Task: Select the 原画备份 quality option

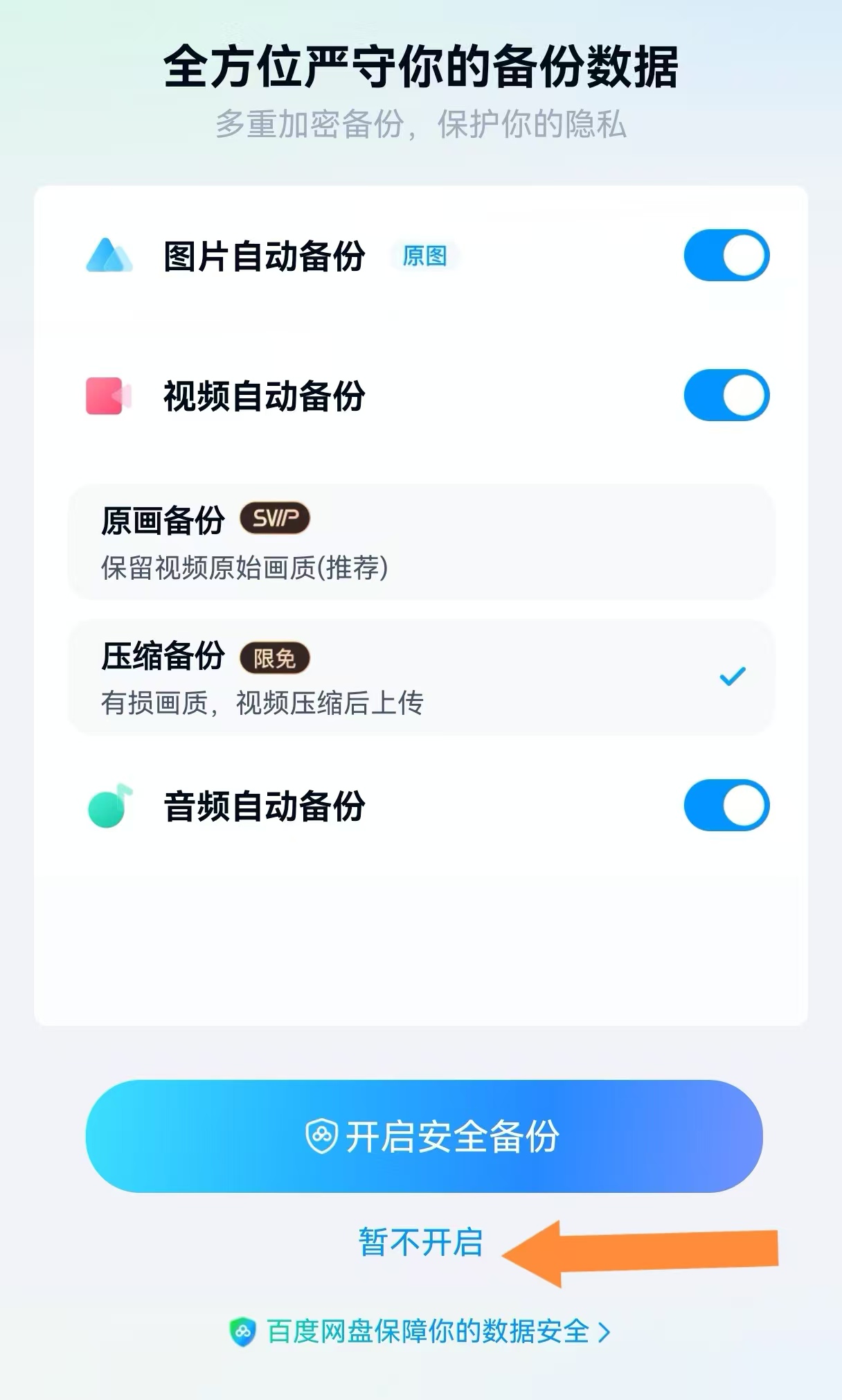Action: pyautogui.click(x=421, y=542)
